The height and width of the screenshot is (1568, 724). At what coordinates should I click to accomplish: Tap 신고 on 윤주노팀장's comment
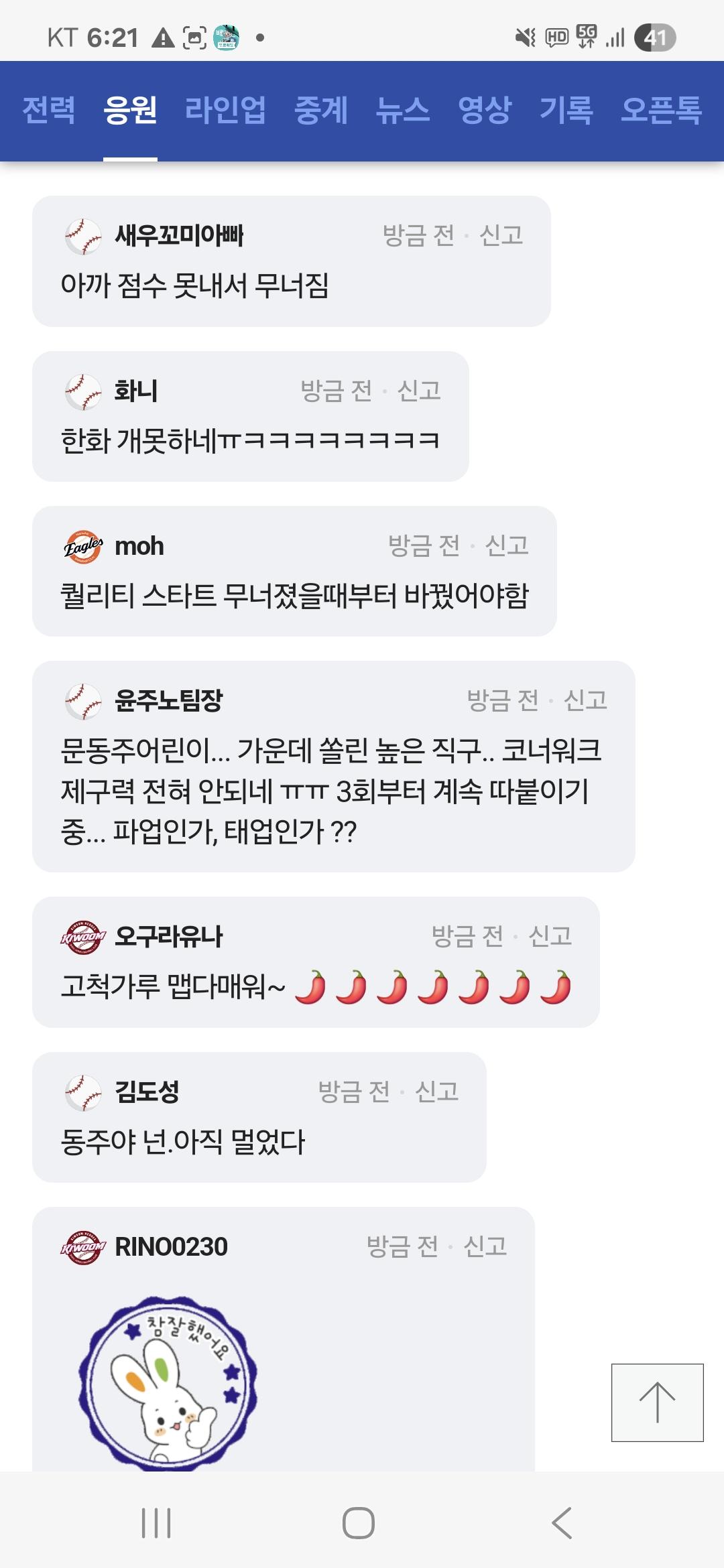pyautogui.click(x=585, y=700)
